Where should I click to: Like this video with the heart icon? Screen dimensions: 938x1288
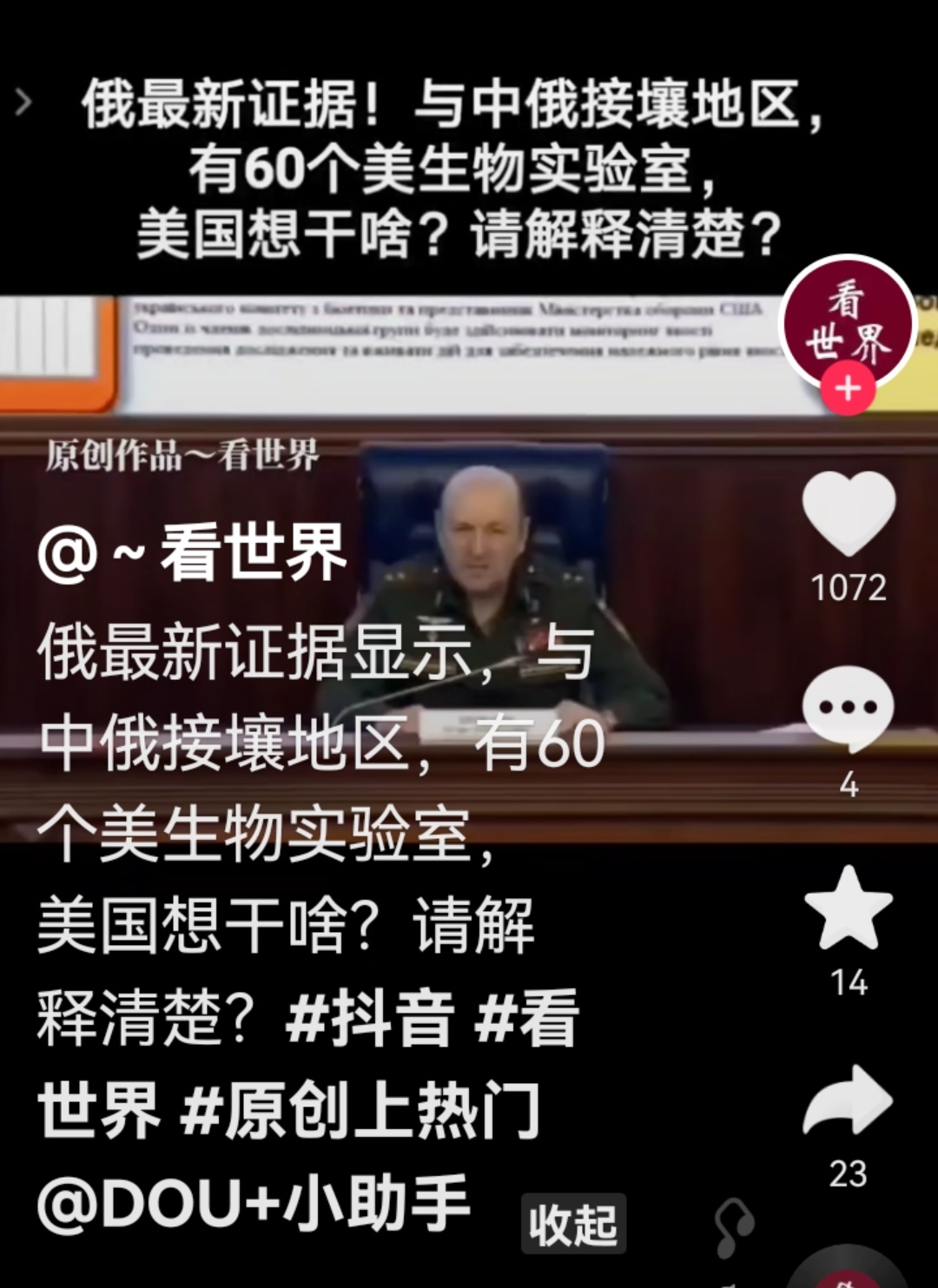tap(849, 513)
